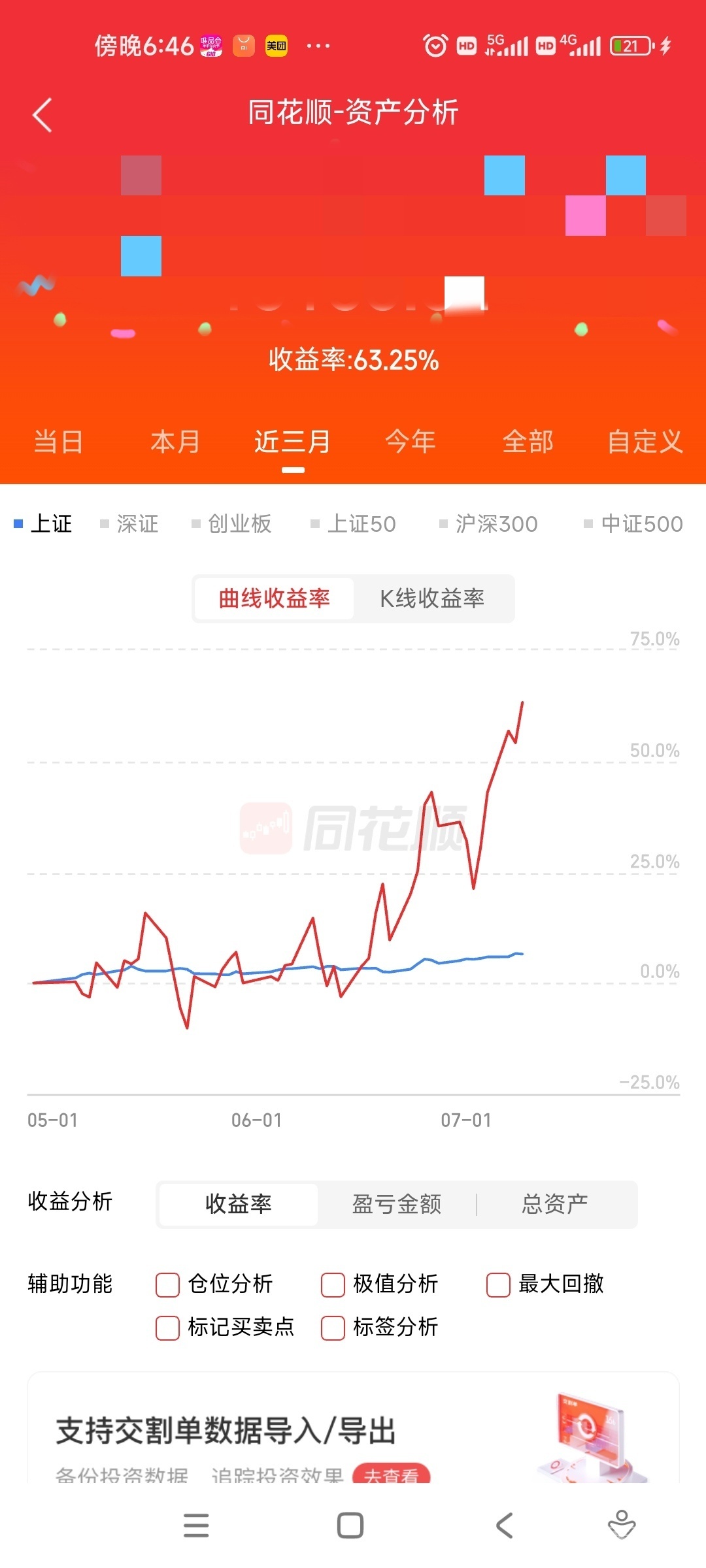Go back from 同花顺-资产分析 page

click(x=42, y=116)
